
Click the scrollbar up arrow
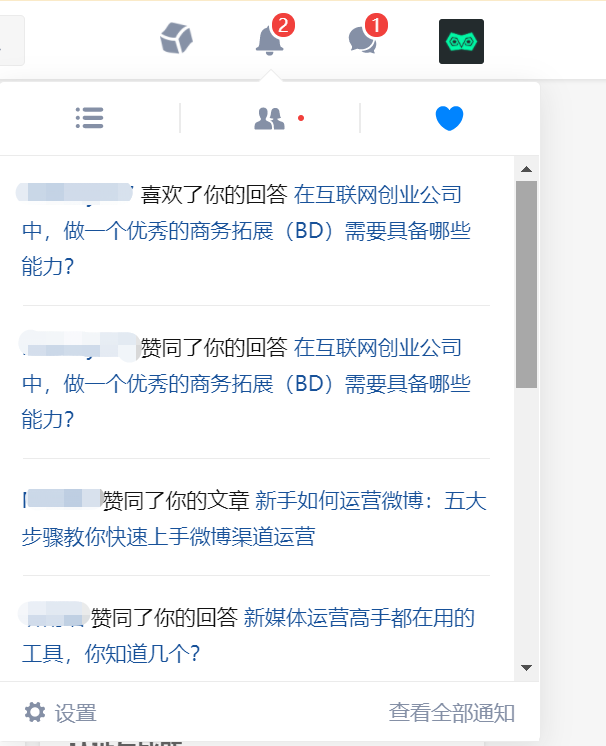pyautogui.click(x=527, y=168)
